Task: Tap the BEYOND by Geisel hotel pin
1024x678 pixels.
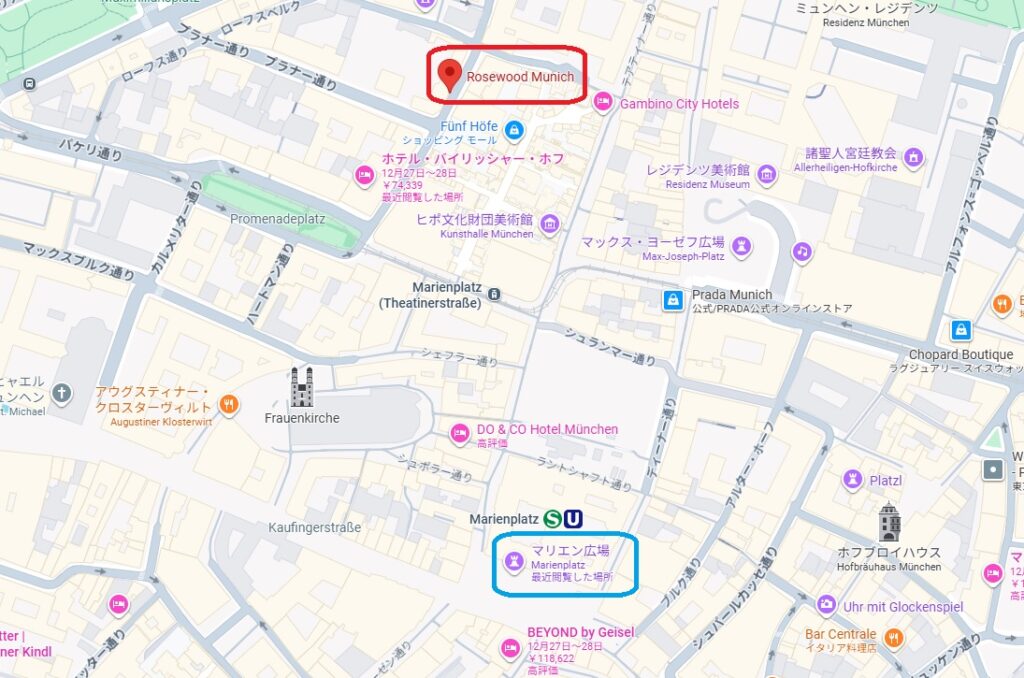Action: click(x=510, y=648)
